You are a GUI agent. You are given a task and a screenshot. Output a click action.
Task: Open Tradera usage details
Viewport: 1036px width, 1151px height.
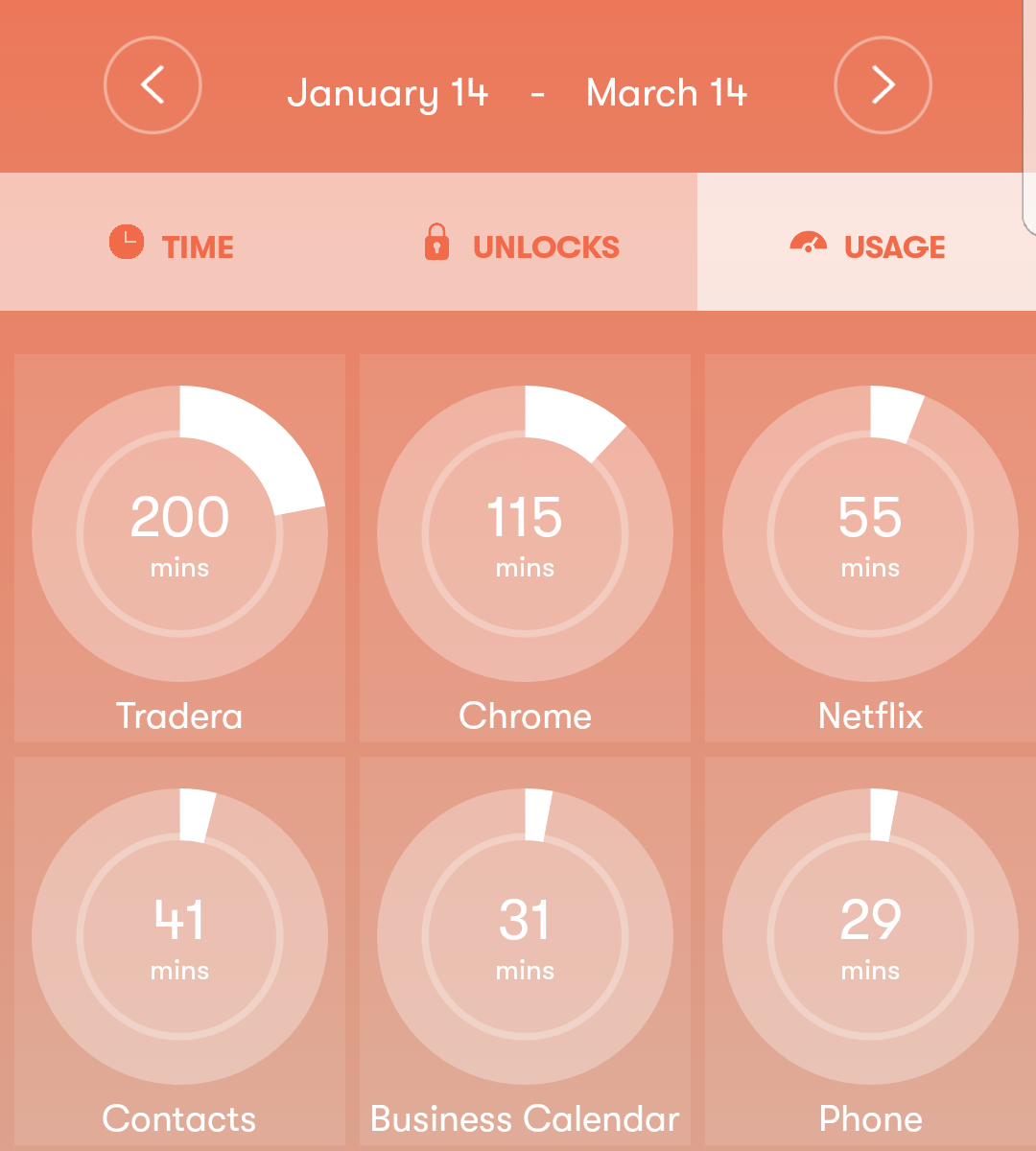[x=179, y=548]
